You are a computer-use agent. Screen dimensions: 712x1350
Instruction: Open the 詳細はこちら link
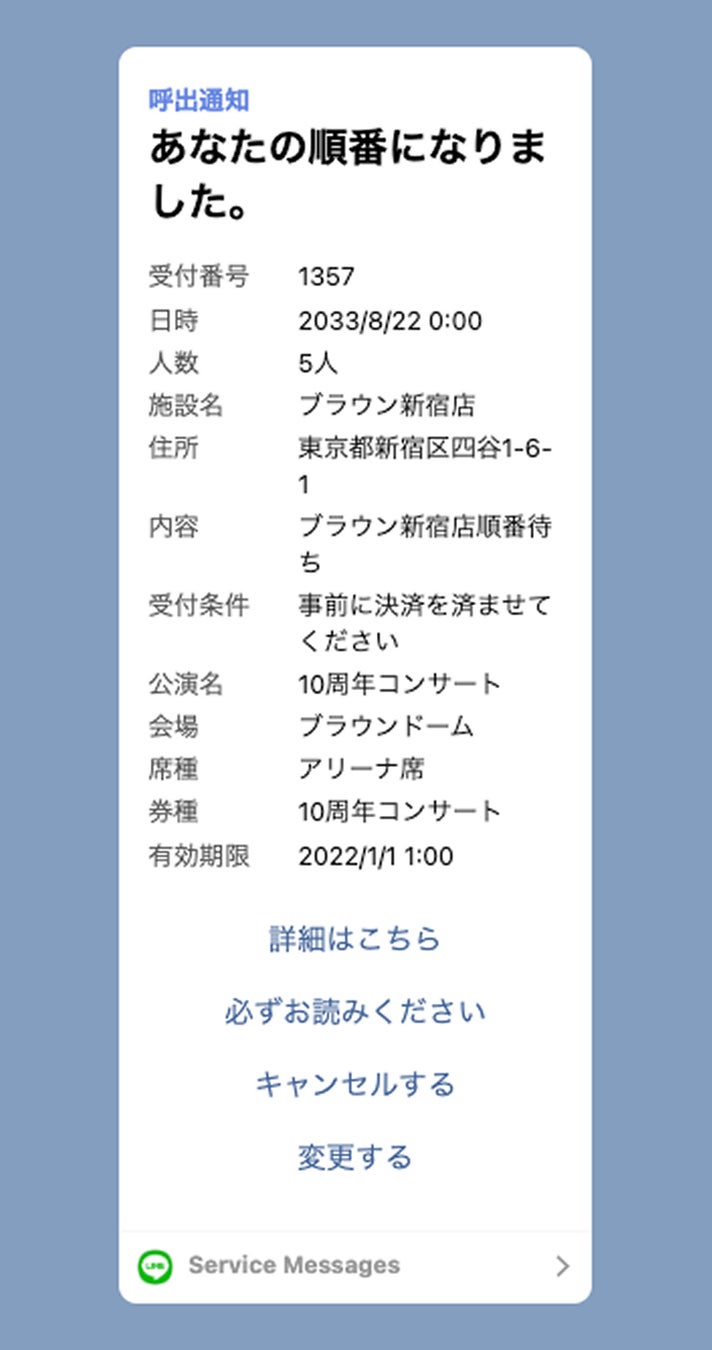[x=355, y=939]
